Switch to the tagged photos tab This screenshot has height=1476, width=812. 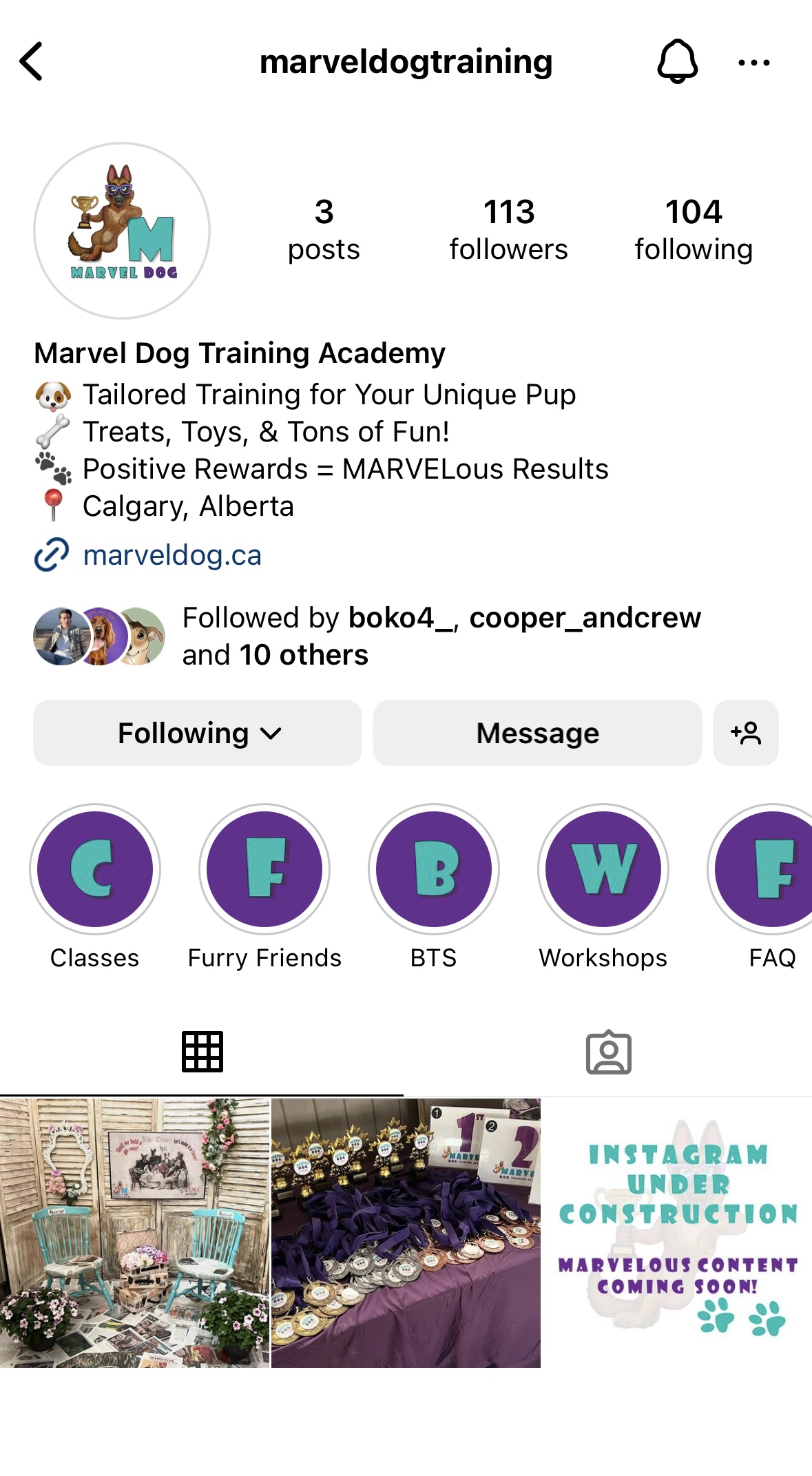(609, 1052)
